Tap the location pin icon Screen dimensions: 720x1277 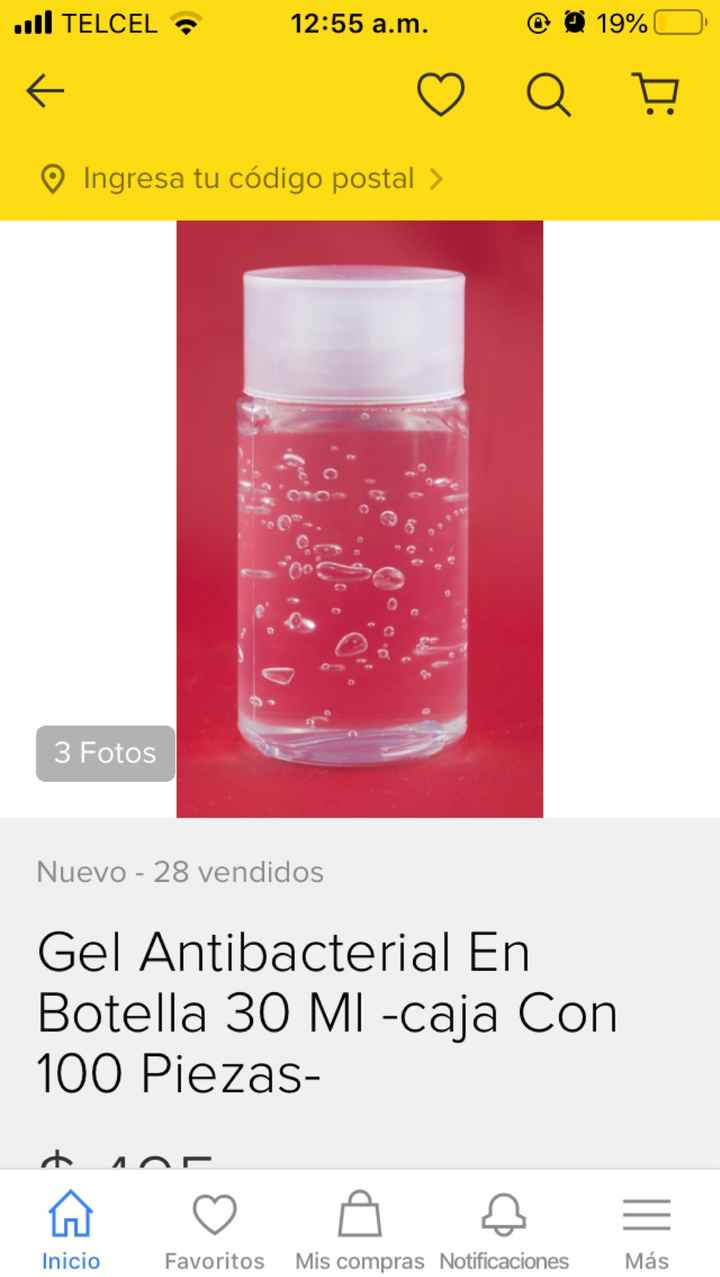coord(53,179)
